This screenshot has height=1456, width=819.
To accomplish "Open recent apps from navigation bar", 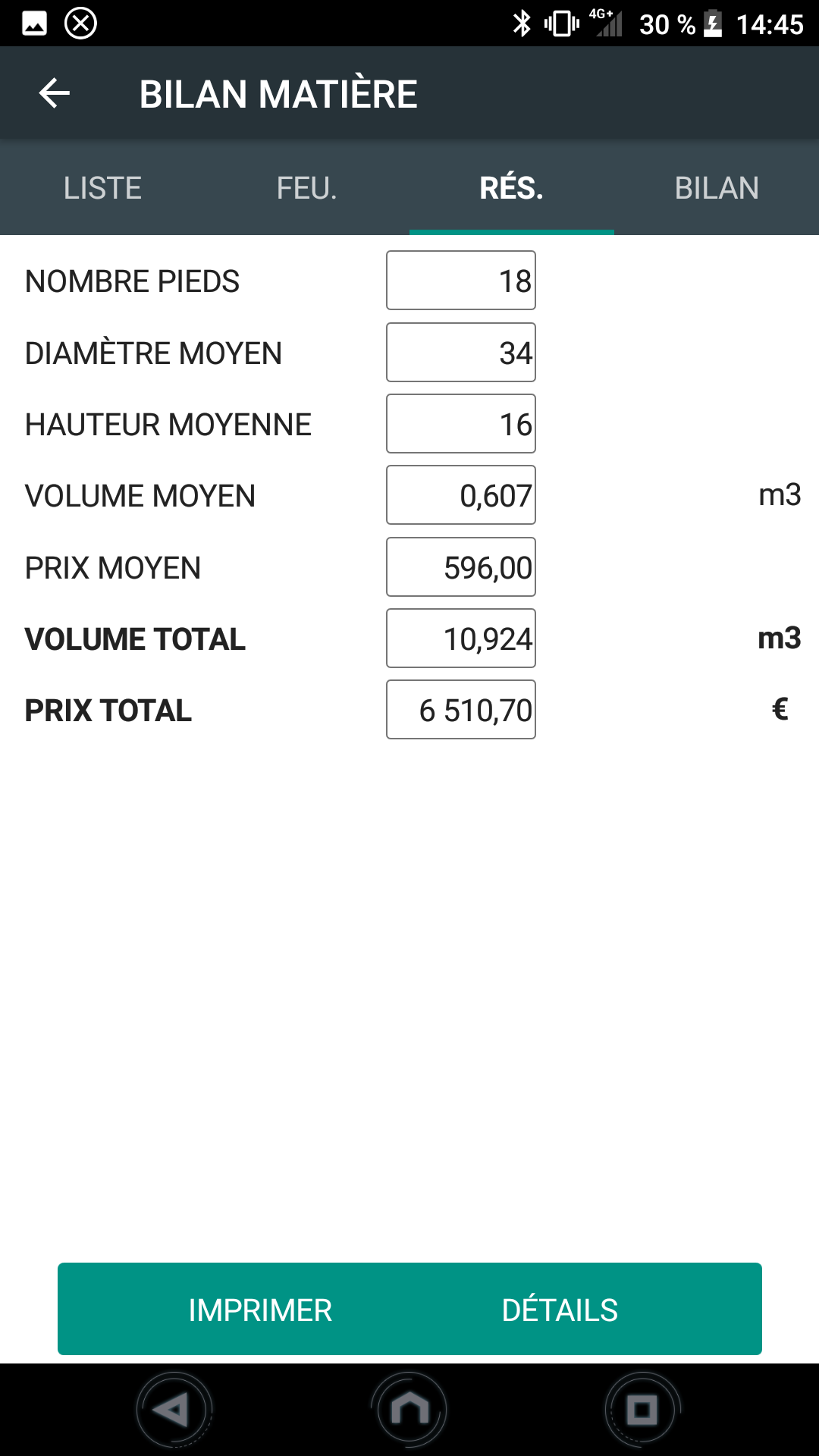I will click(x=642, y=1410).
